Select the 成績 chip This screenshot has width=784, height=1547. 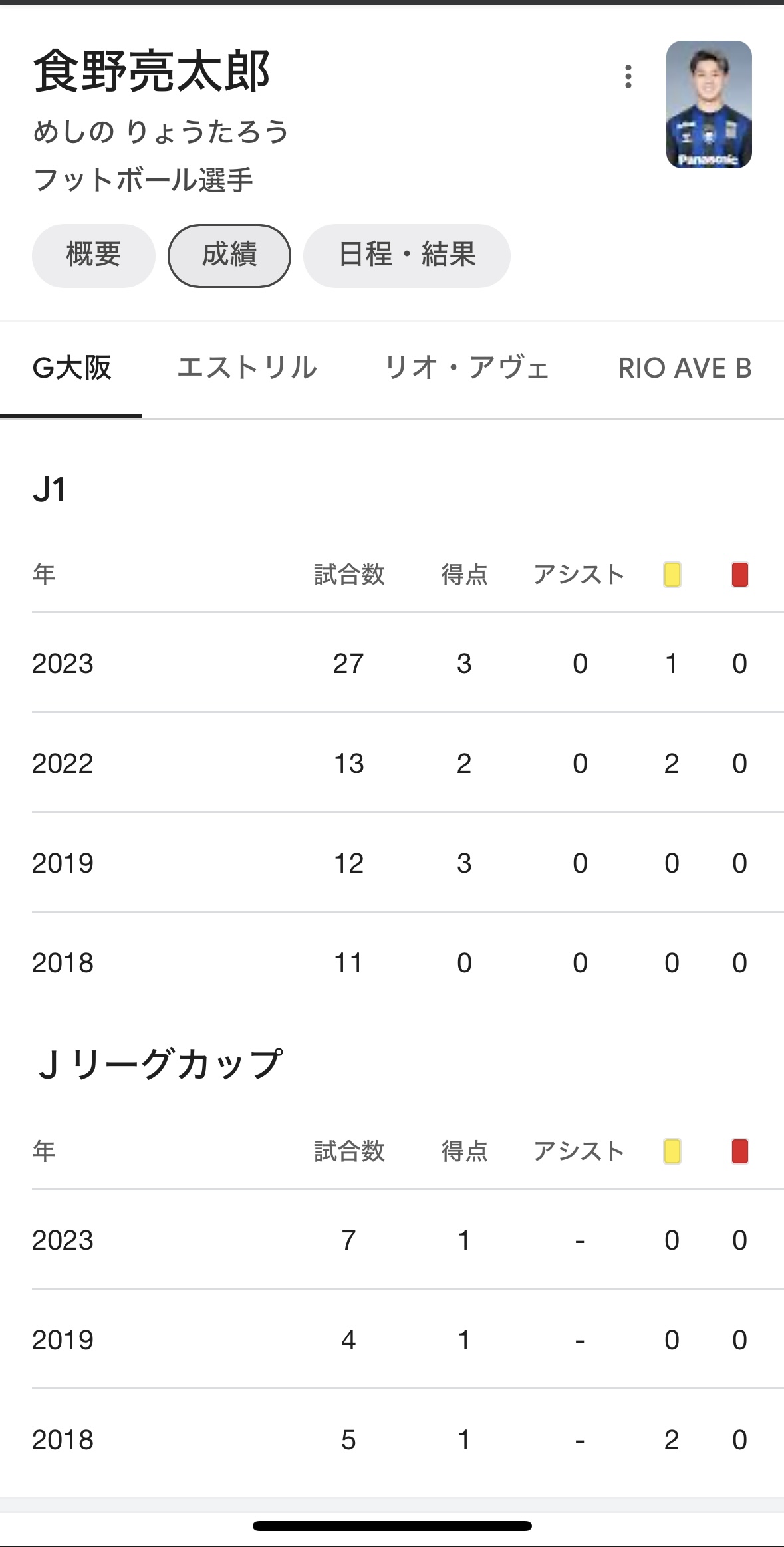point(229,256)
